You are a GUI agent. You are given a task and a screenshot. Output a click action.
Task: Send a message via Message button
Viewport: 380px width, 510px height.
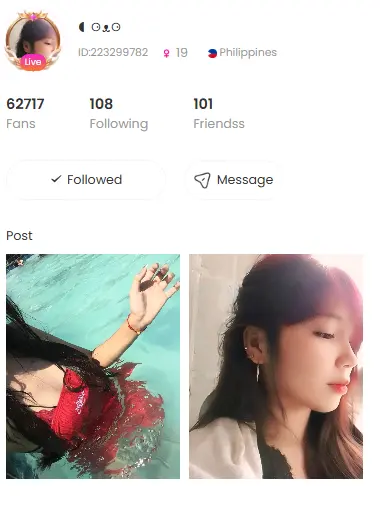tap(234, 180)
